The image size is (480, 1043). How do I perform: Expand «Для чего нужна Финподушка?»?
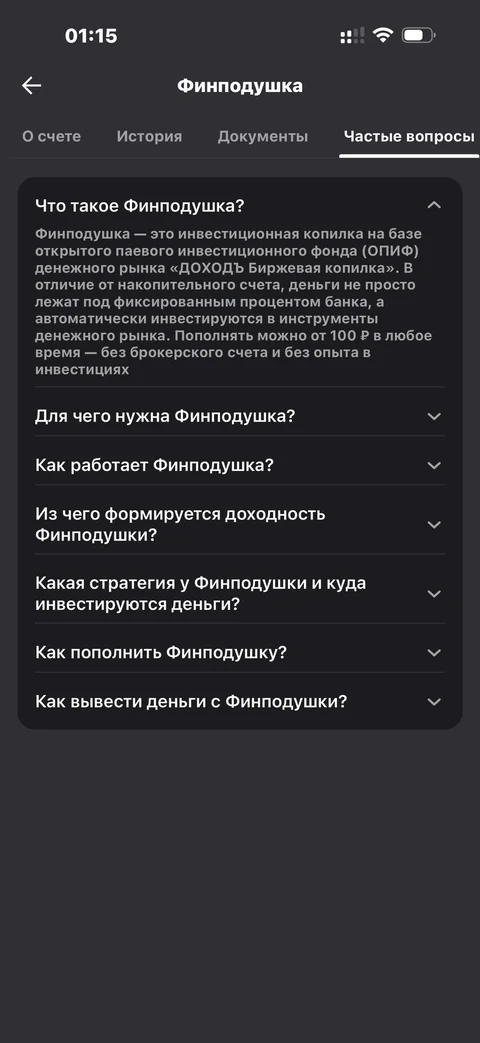pyautogui.click(x=239, y=416)
